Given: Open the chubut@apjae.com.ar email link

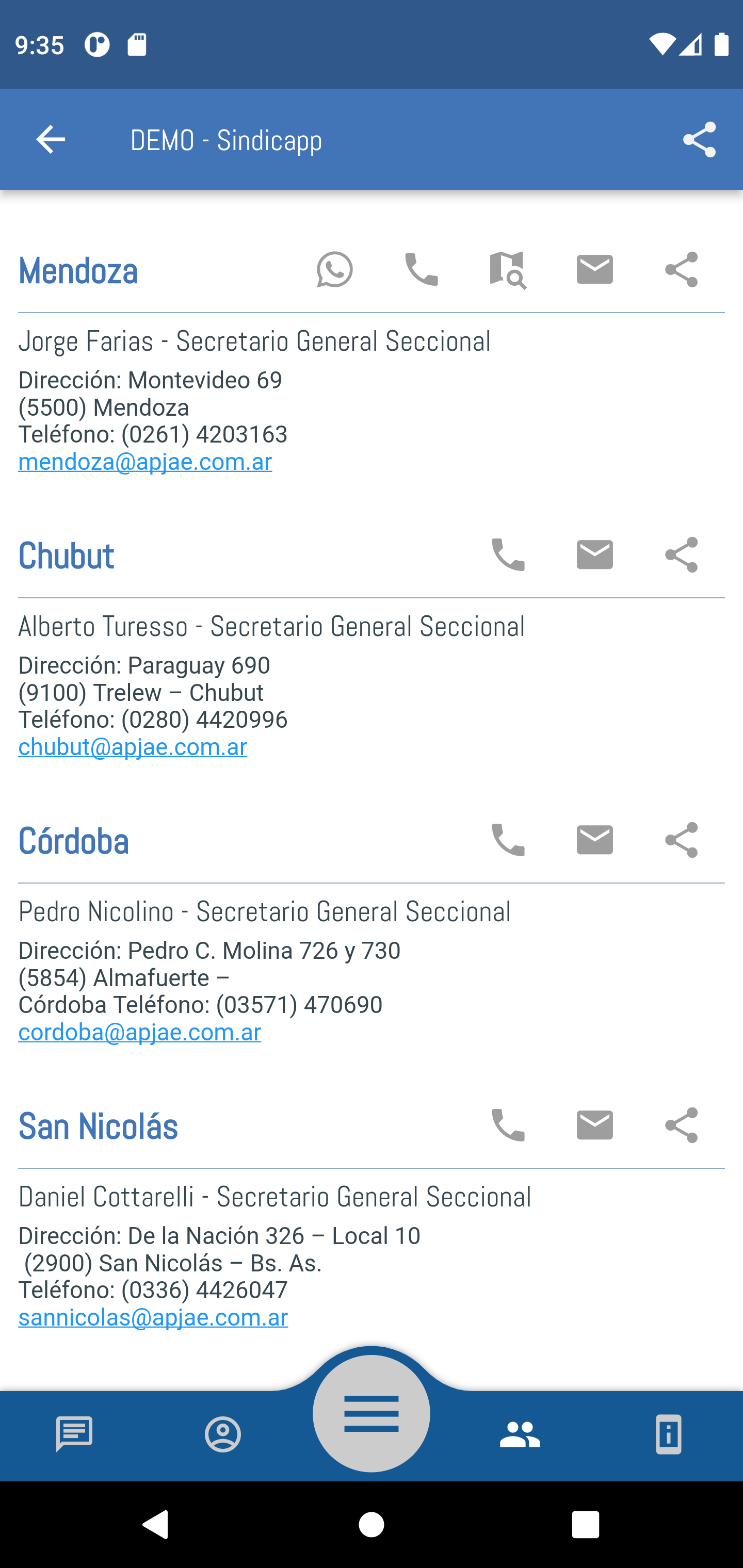Looking at the screenshot, I should tap(133, 747).
